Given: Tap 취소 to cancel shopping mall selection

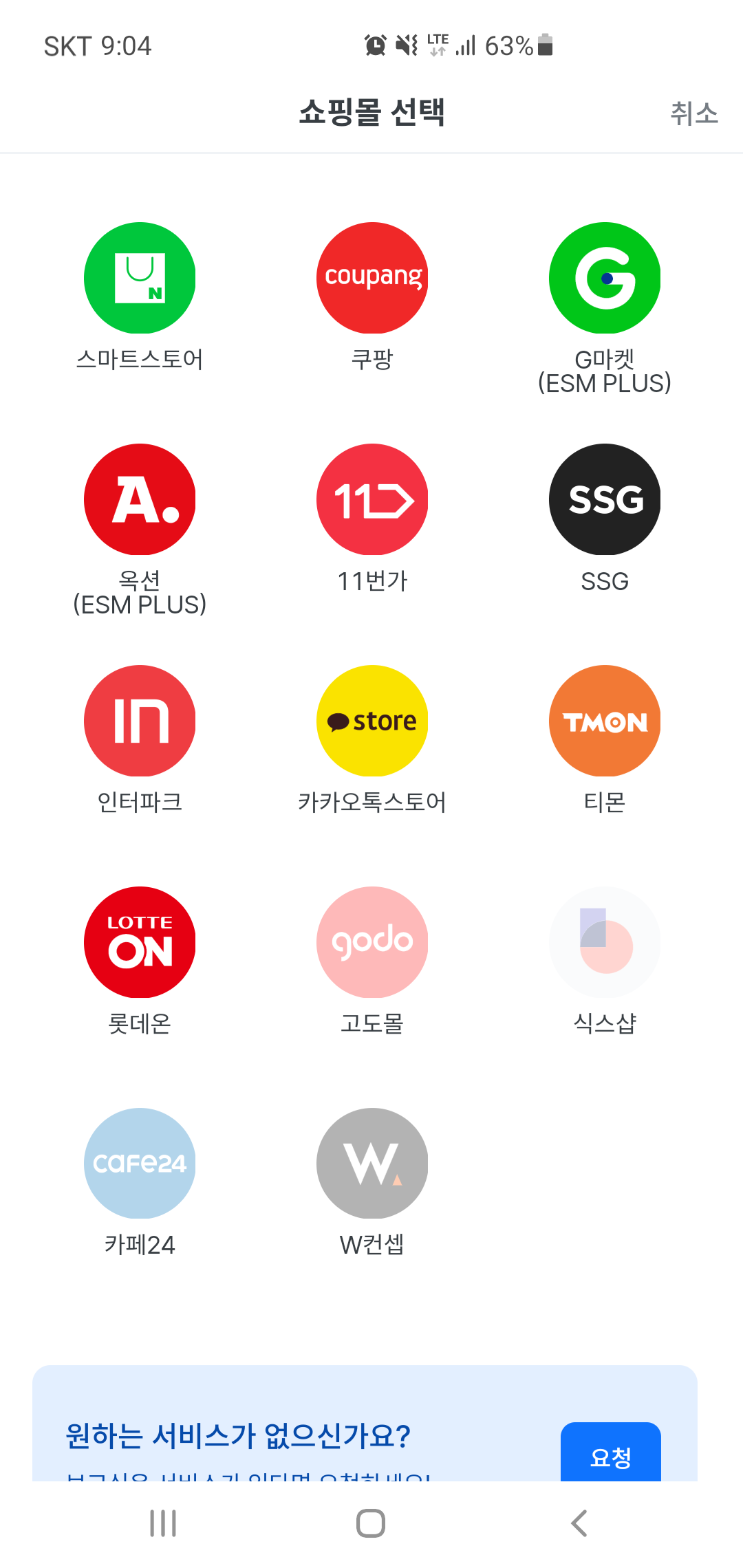Looking at the screenshot, I should [x=694, y=113].
